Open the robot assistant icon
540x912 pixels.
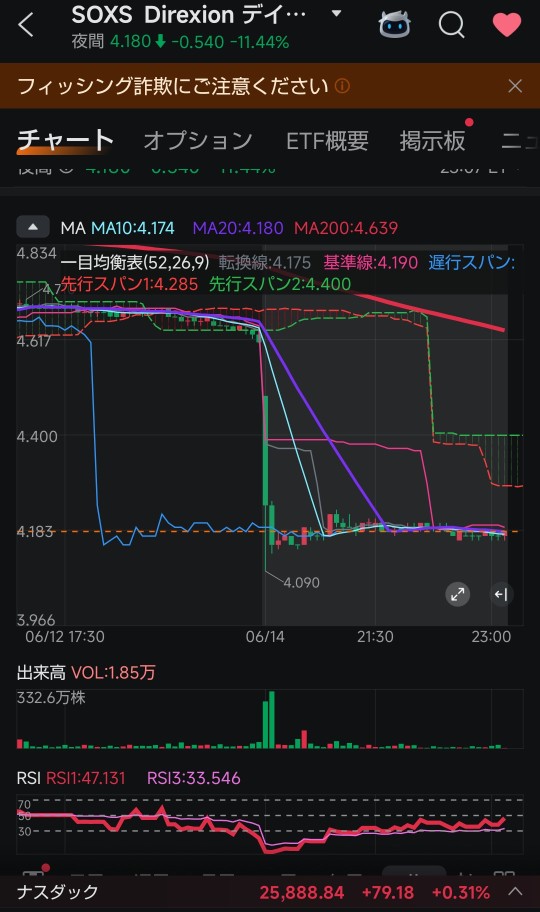394,25
